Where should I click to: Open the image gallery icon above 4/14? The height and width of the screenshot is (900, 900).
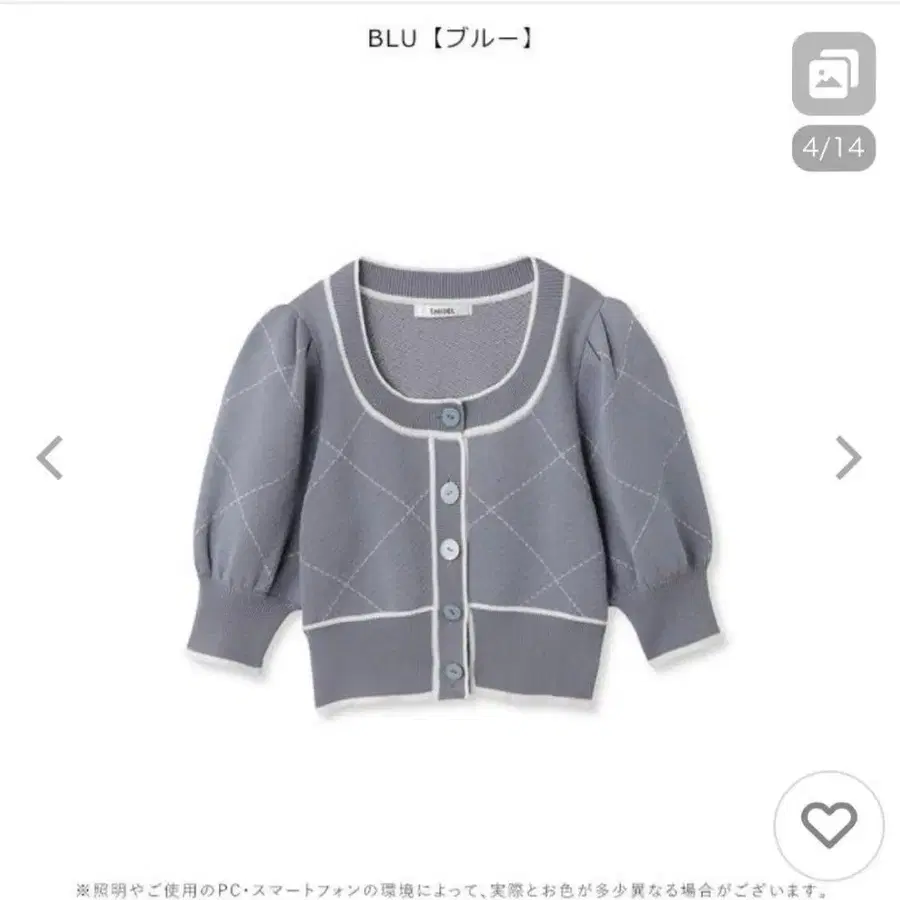tap(833, 74)
